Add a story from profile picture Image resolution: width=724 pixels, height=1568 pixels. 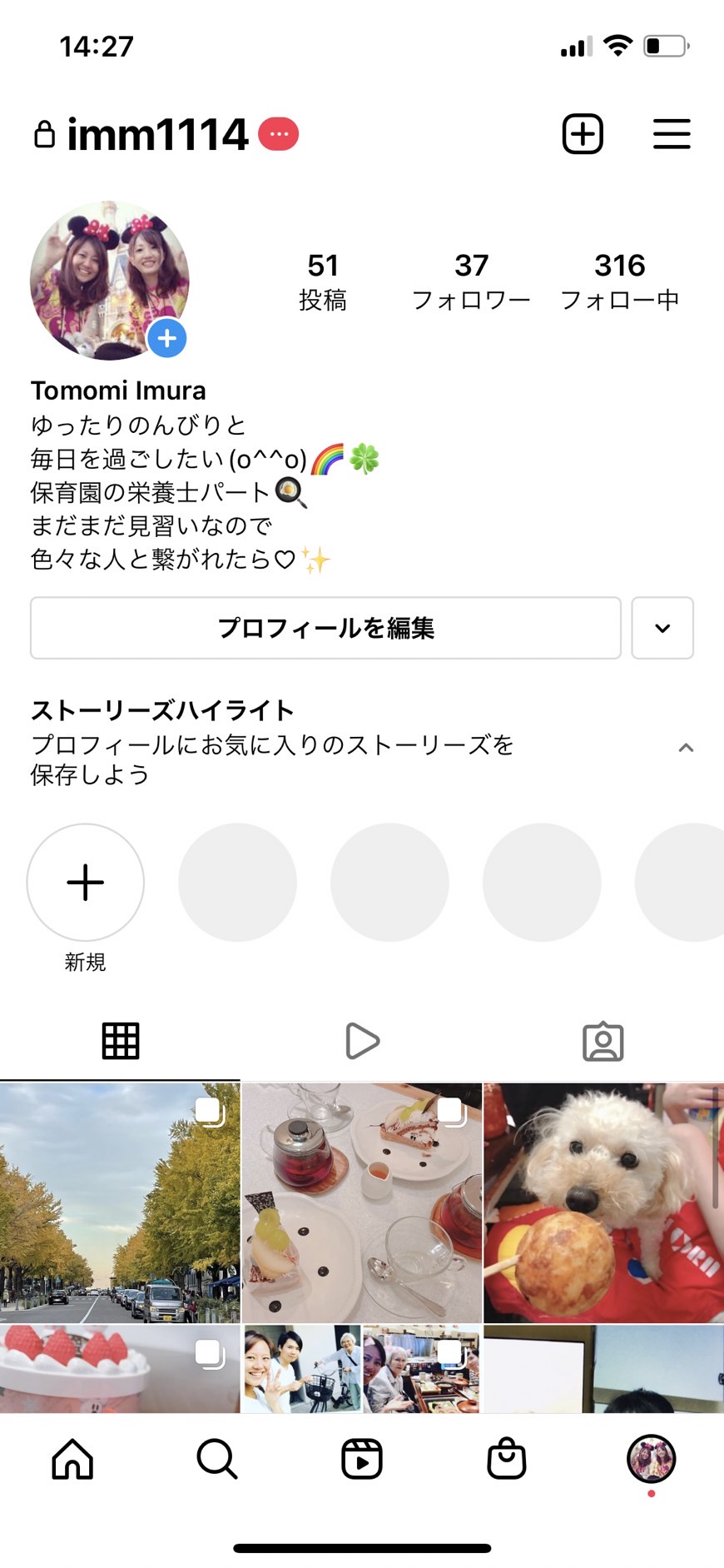coord(167,339)
